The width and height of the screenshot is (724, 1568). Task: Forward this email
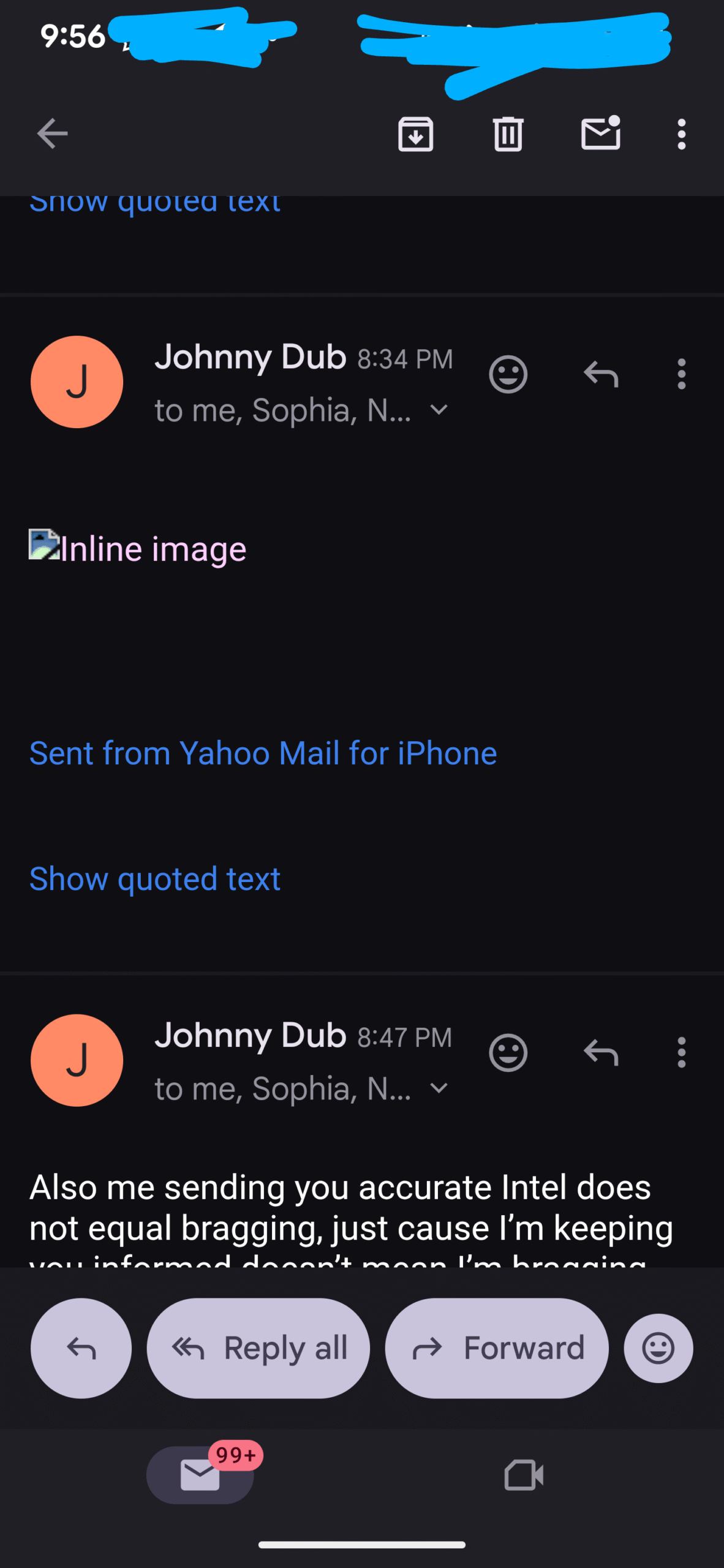(x=496, y=1348)
